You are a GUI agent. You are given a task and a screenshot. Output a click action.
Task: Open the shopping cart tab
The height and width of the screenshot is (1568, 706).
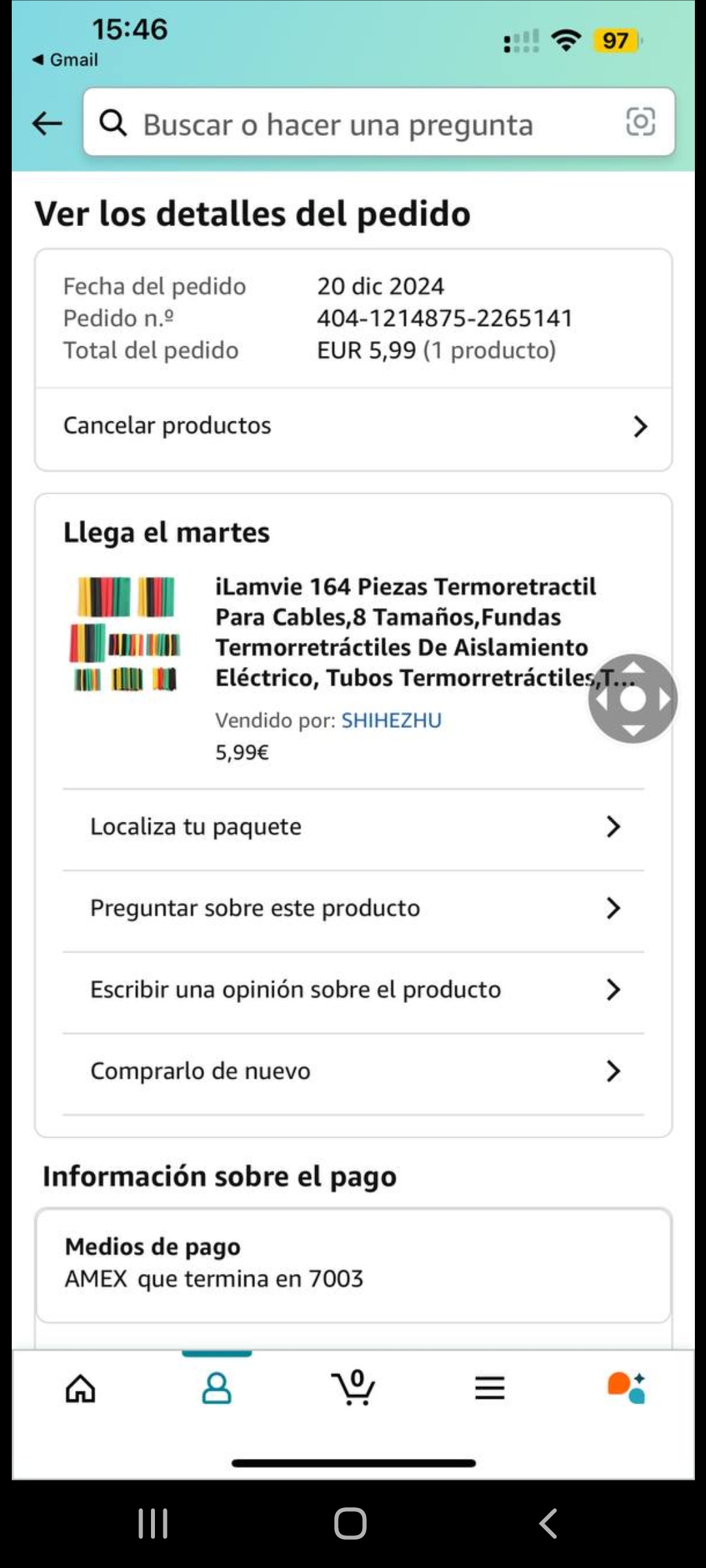tap(353, 1388)
